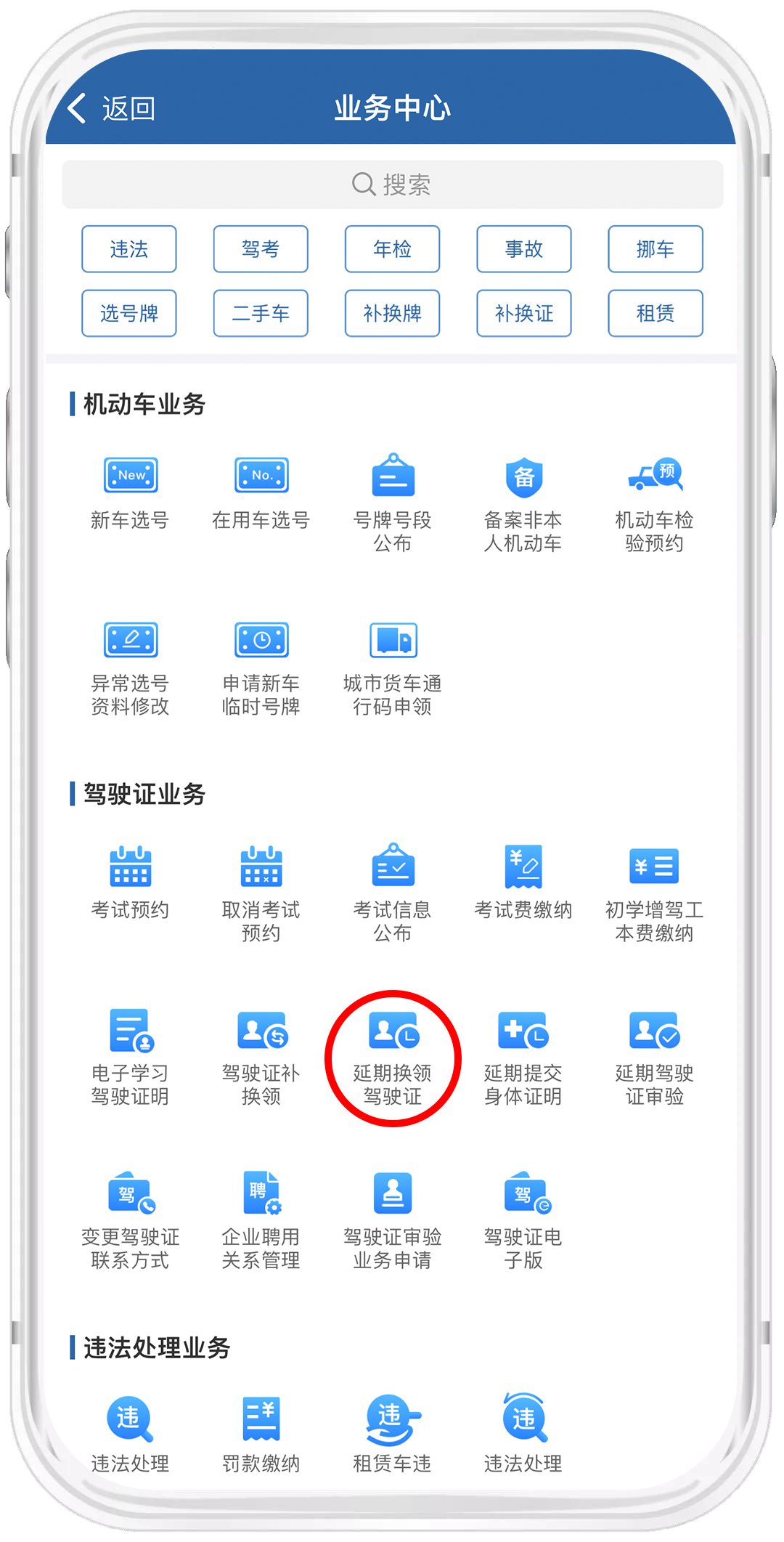Open 驾驶证电子版

point(523,1219)
